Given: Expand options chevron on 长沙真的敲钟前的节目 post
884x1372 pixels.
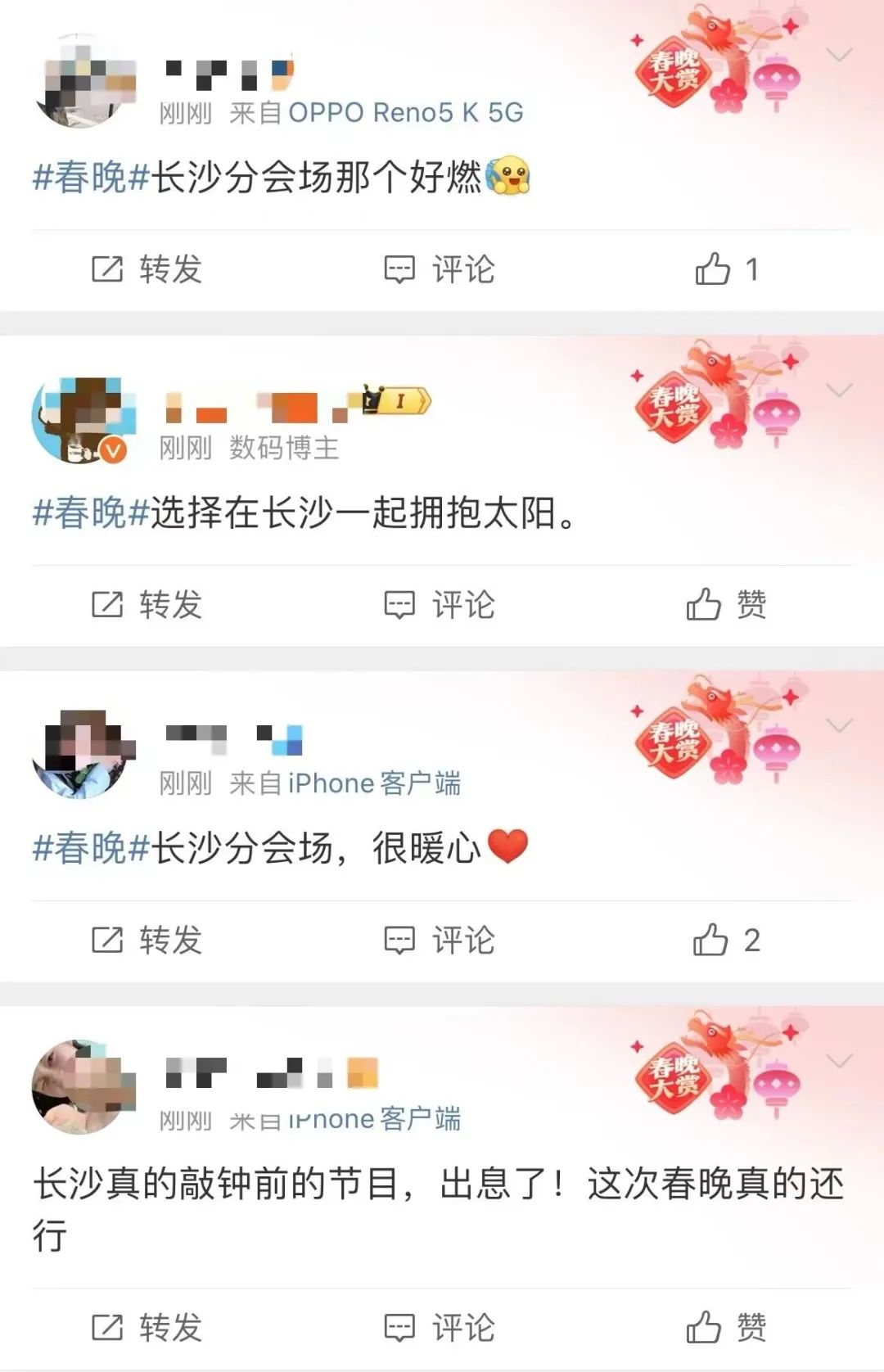Looking at the screenshot, I should 839,1062.
